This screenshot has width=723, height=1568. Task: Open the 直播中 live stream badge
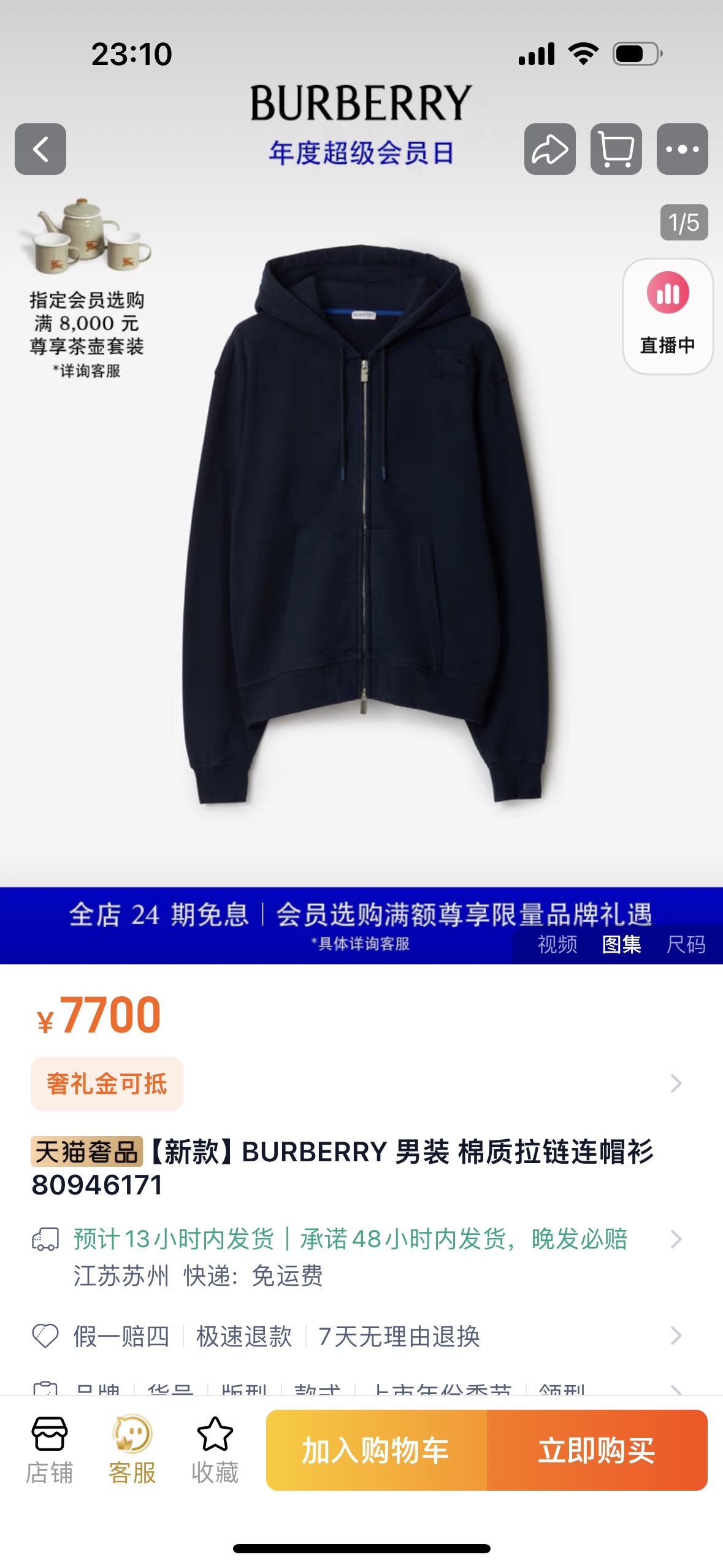[x=667, y=316]
